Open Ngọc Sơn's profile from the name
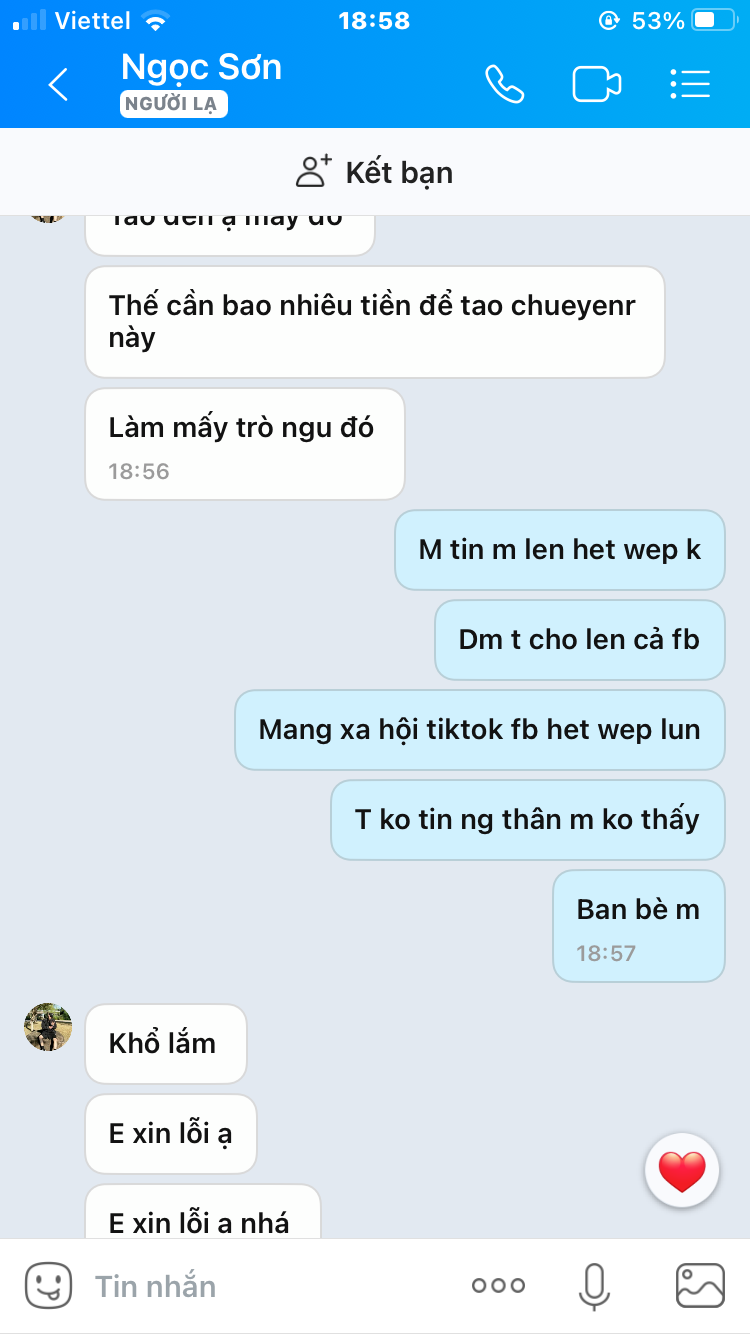This screenshot has height=1334, width=750. point(201,67)
